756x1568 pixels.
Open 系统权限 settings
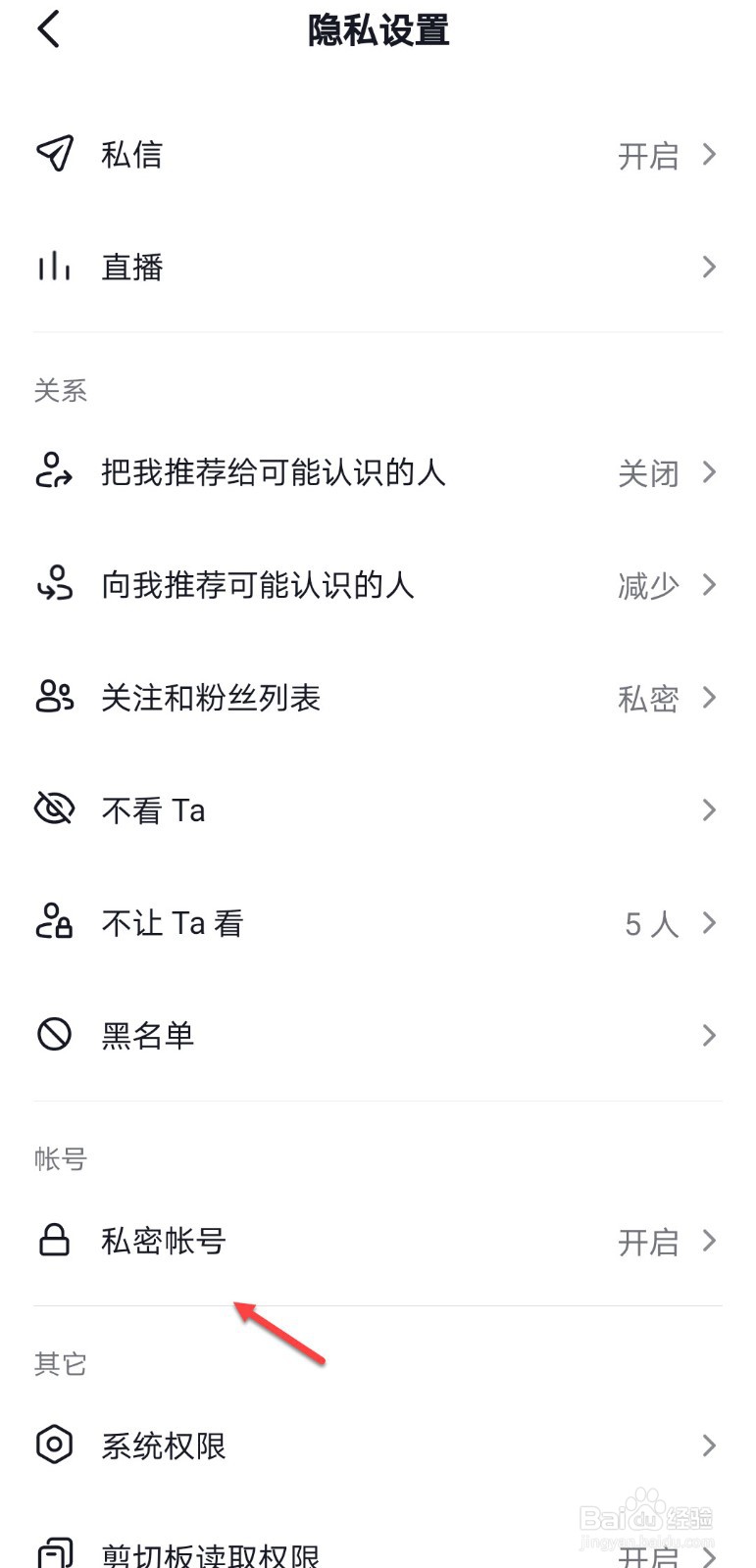pos(378,1445)
